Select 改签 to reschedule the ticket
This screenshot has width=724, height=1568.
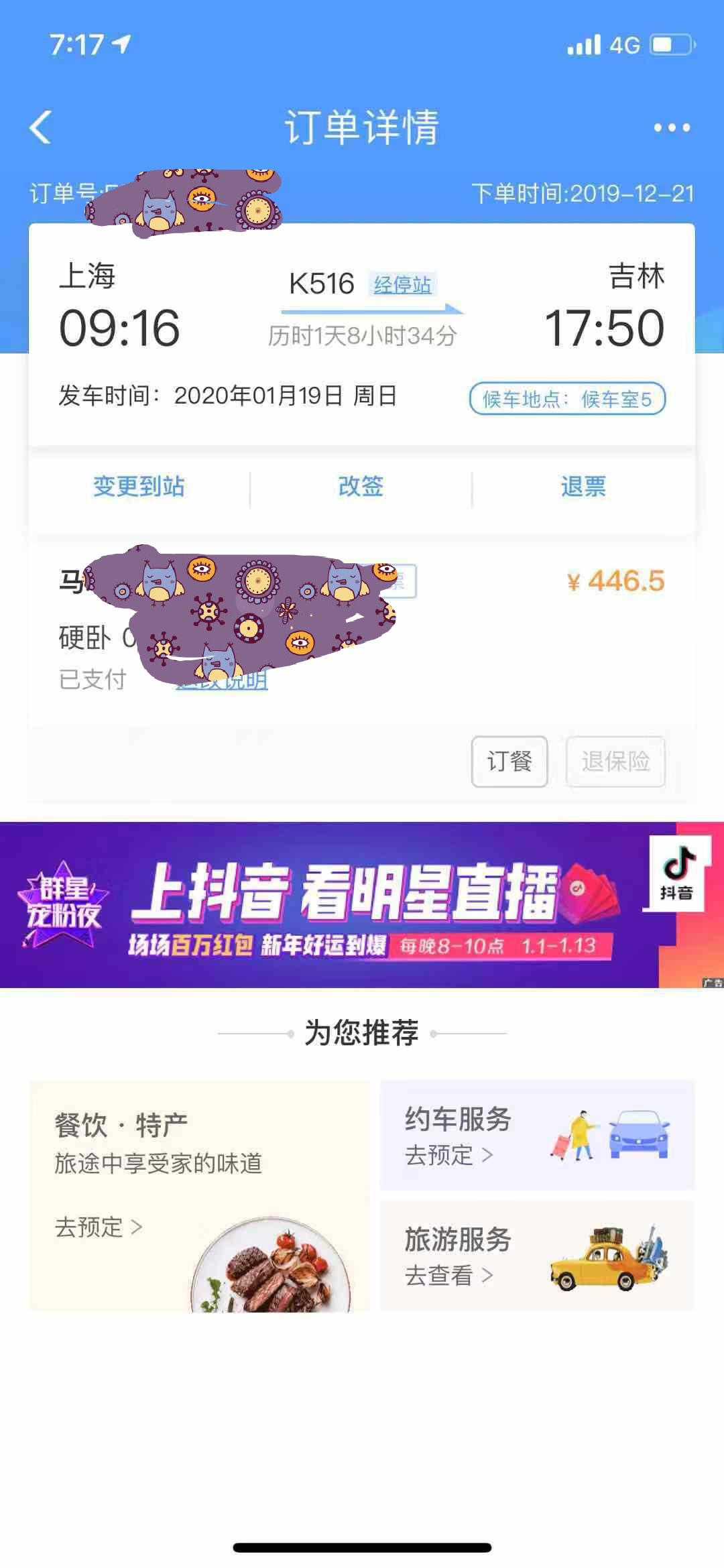point(361,487)
